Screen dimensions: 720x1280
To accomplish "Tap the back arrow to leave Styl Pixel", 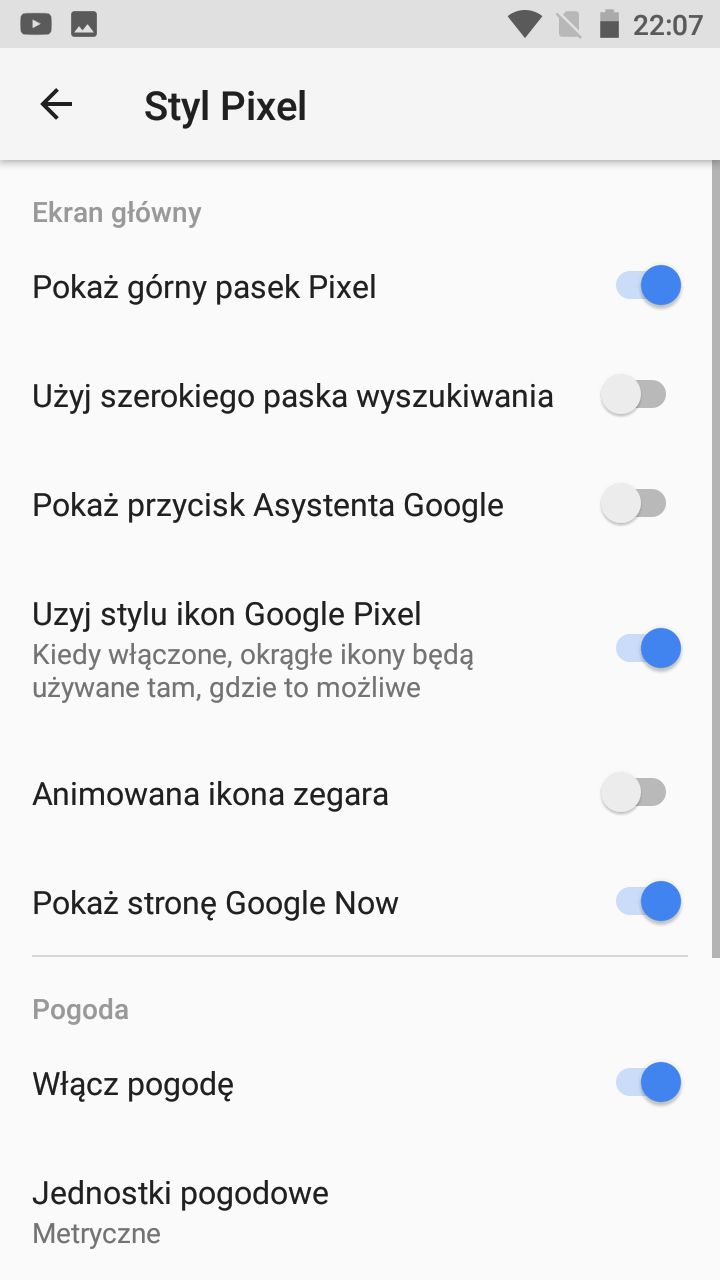I will coord(56,104).
